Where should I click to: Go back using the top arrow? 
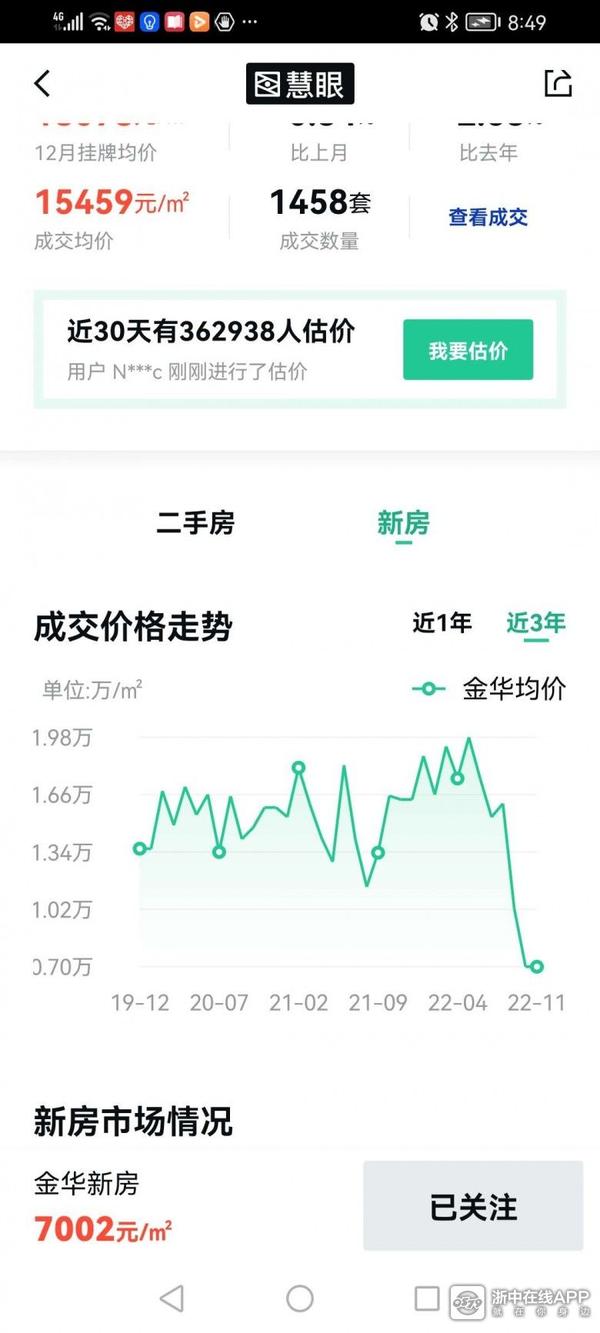(42, 83)
